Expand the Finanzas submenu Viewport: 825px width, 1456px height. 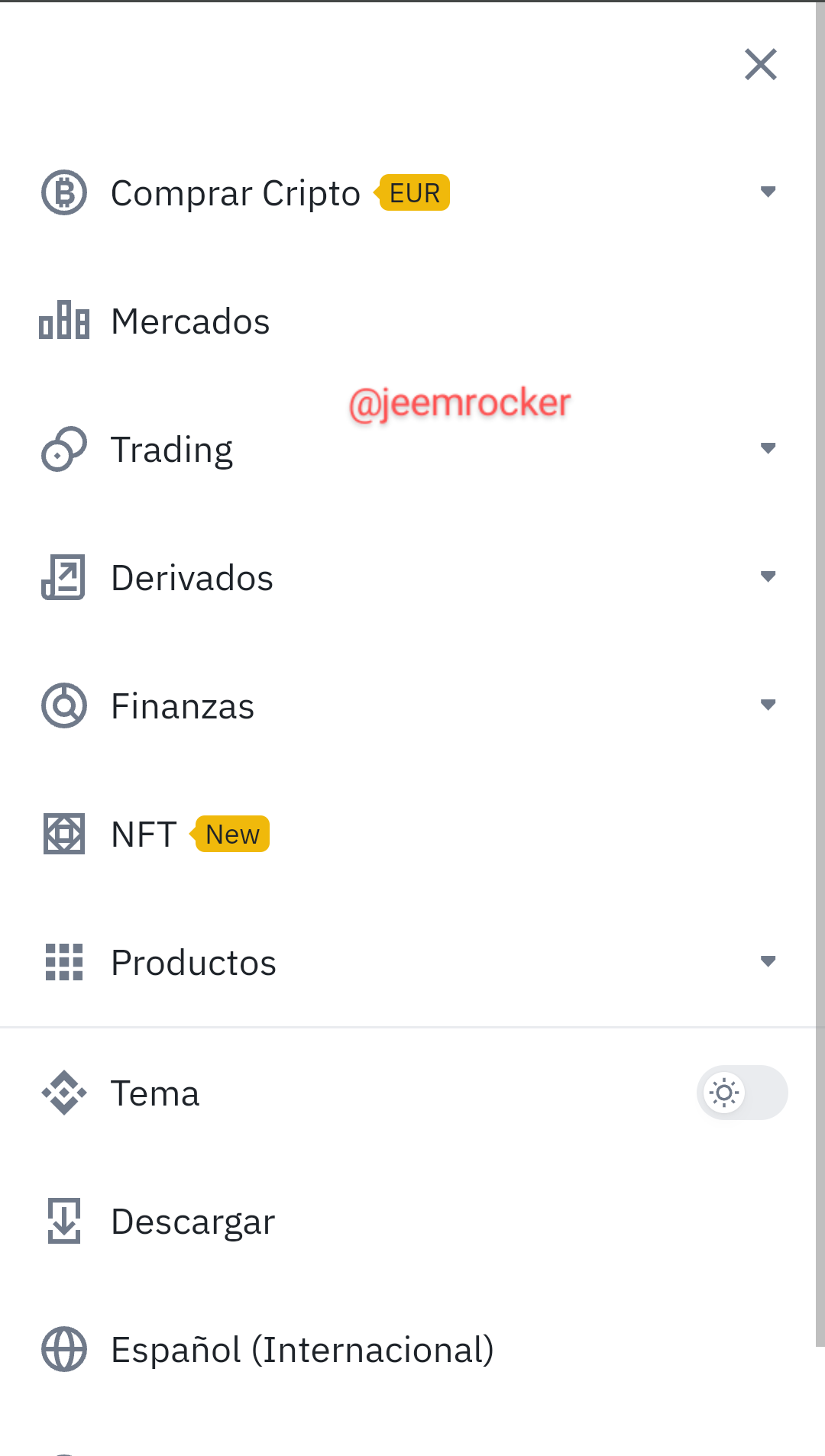[x=408, y=705]
